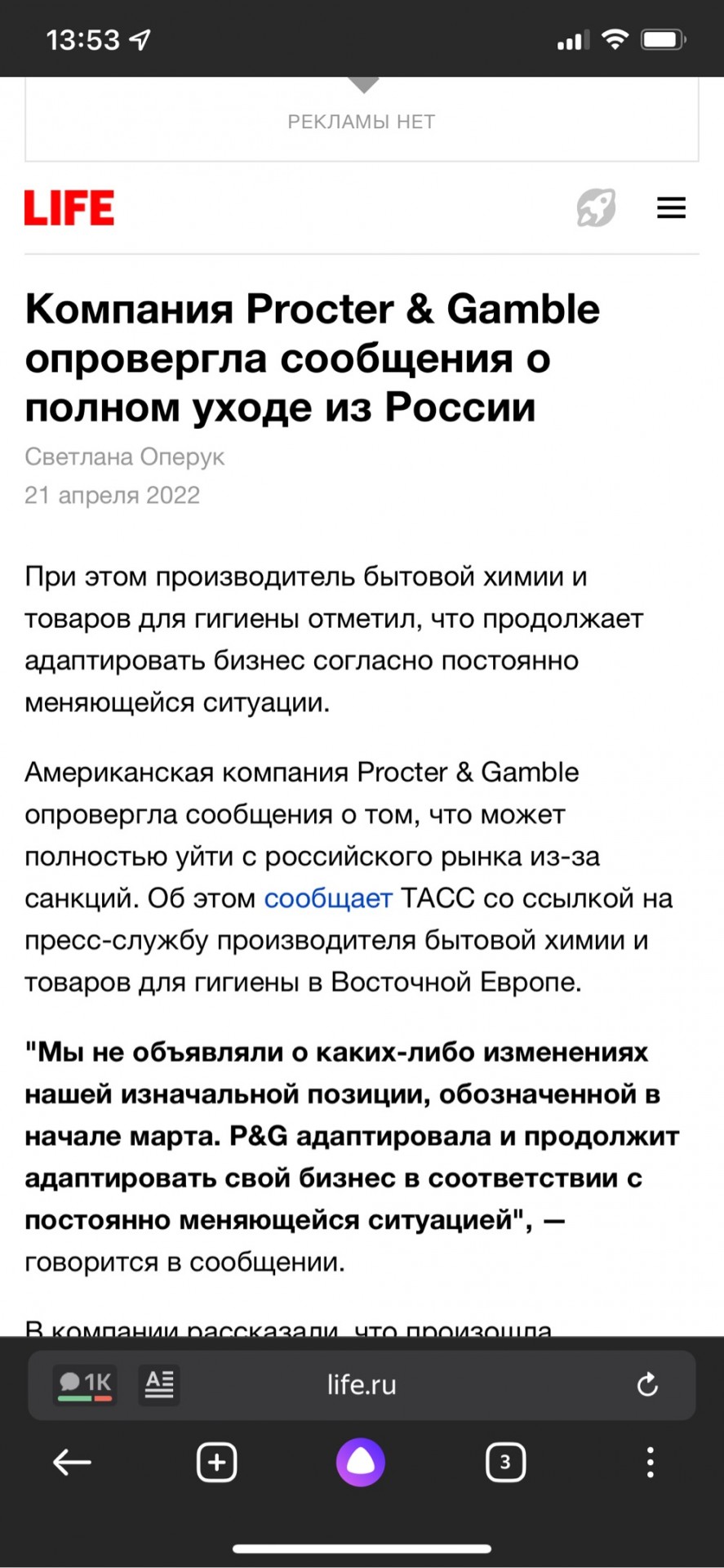Open the 1K comments reviews badge

pos(85,1384)
